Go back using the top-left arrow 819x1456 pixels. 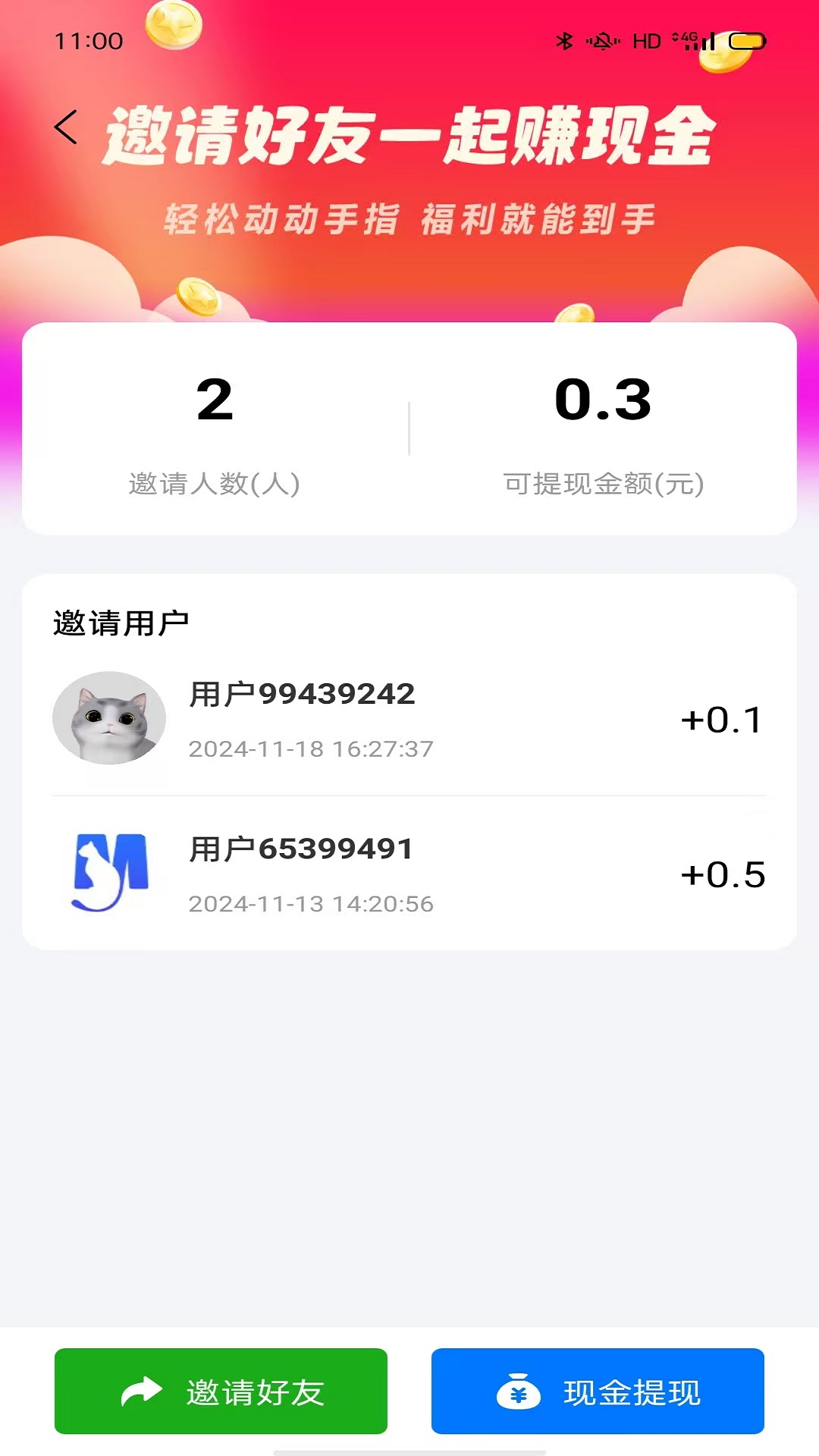click(66, 127)
